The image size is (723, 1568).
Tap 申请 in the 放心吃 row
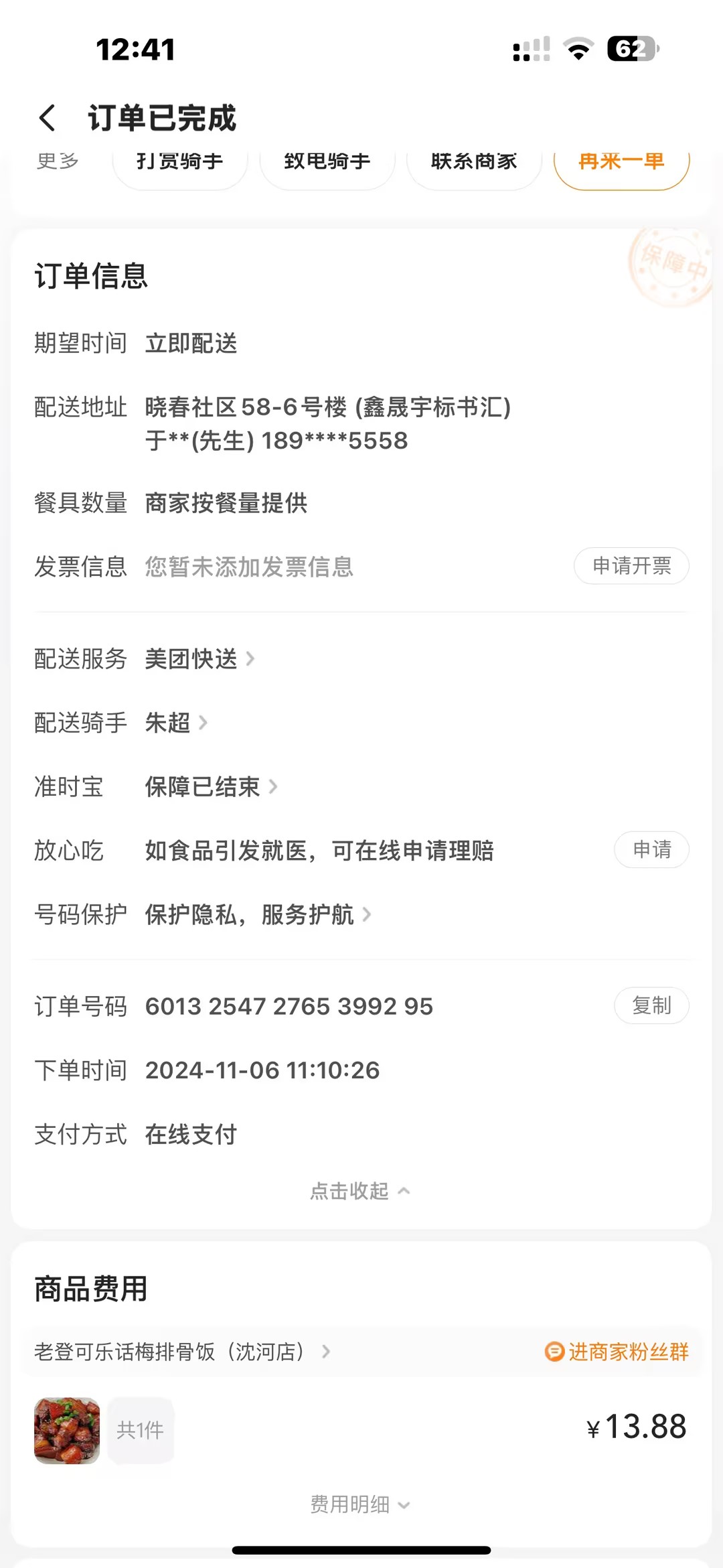click(x=651, y=850)
